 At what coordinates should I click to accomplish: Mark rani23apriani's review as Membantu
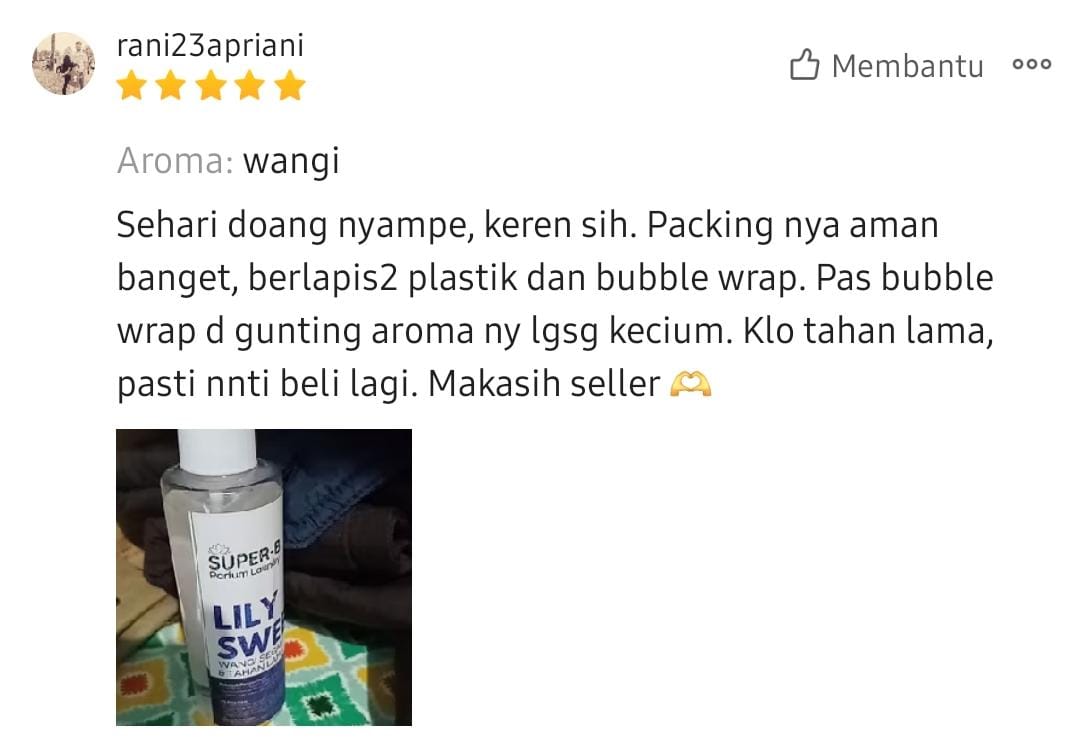click(x=886, y=66)
